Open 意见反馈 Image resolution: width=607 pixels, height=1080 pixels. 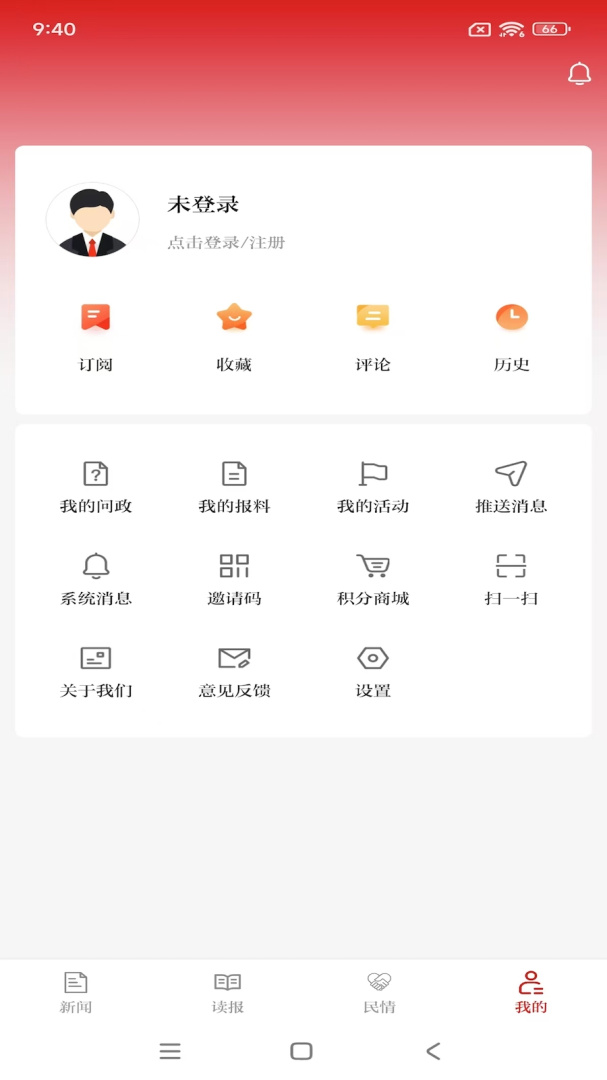[x=234, y=671]
